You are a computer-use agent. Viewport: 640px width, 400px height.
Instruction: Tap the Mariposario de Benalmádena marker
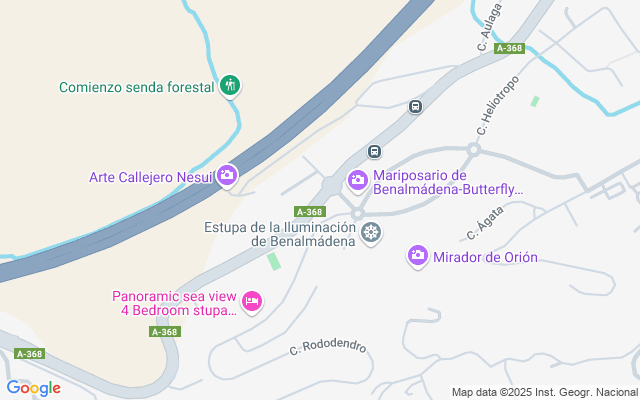point(357,181)
